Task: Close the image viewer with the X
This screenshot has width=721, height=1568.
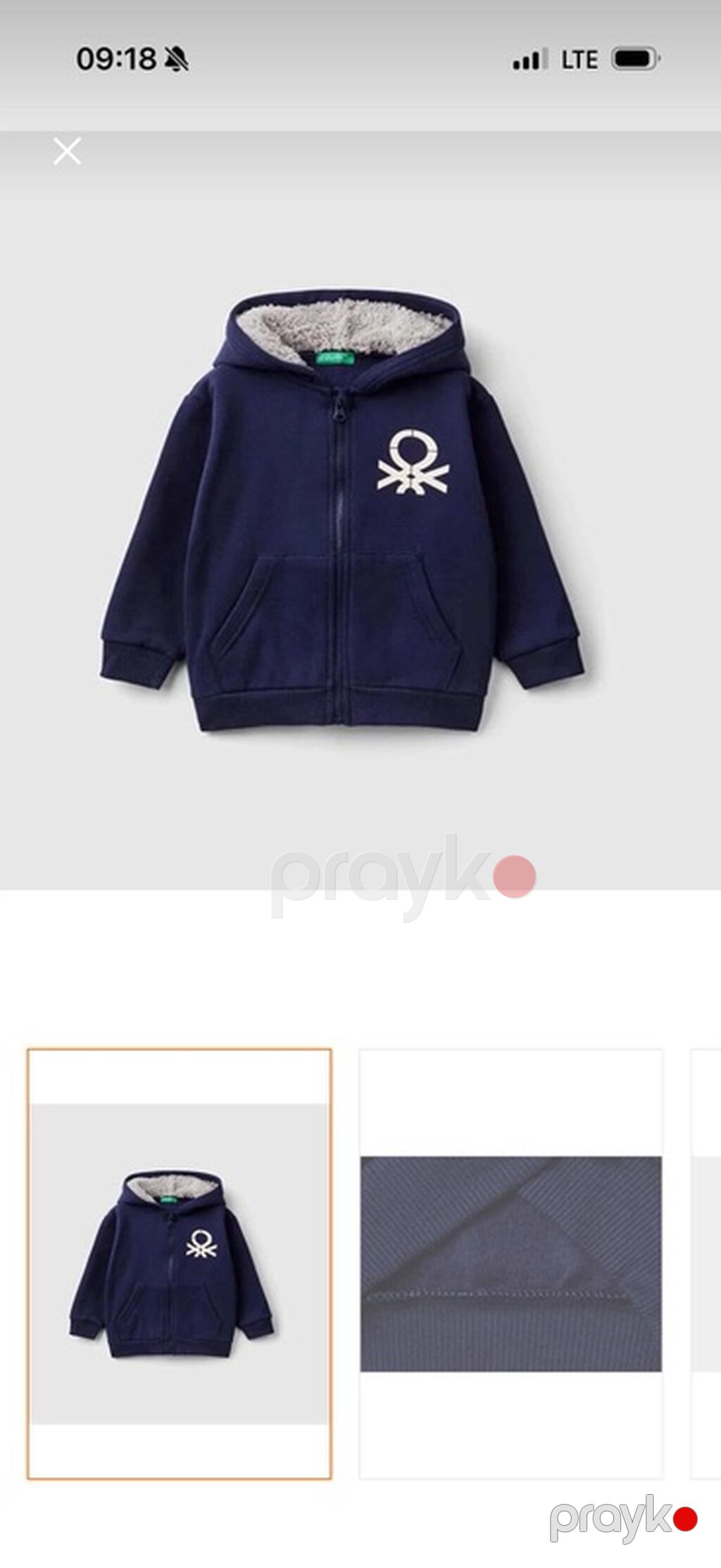Action: (x=67, y=151)
